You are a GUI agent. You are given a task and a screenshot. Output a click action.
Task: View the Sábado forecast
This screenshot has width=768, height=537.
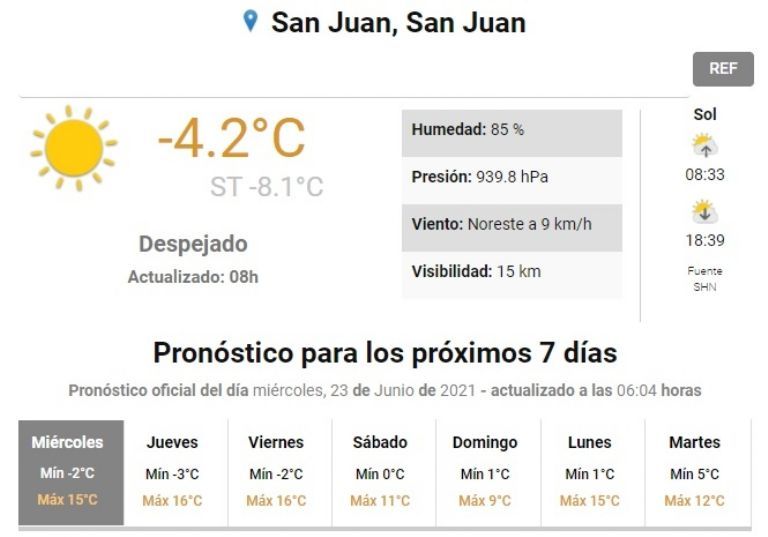click(380, 472)
